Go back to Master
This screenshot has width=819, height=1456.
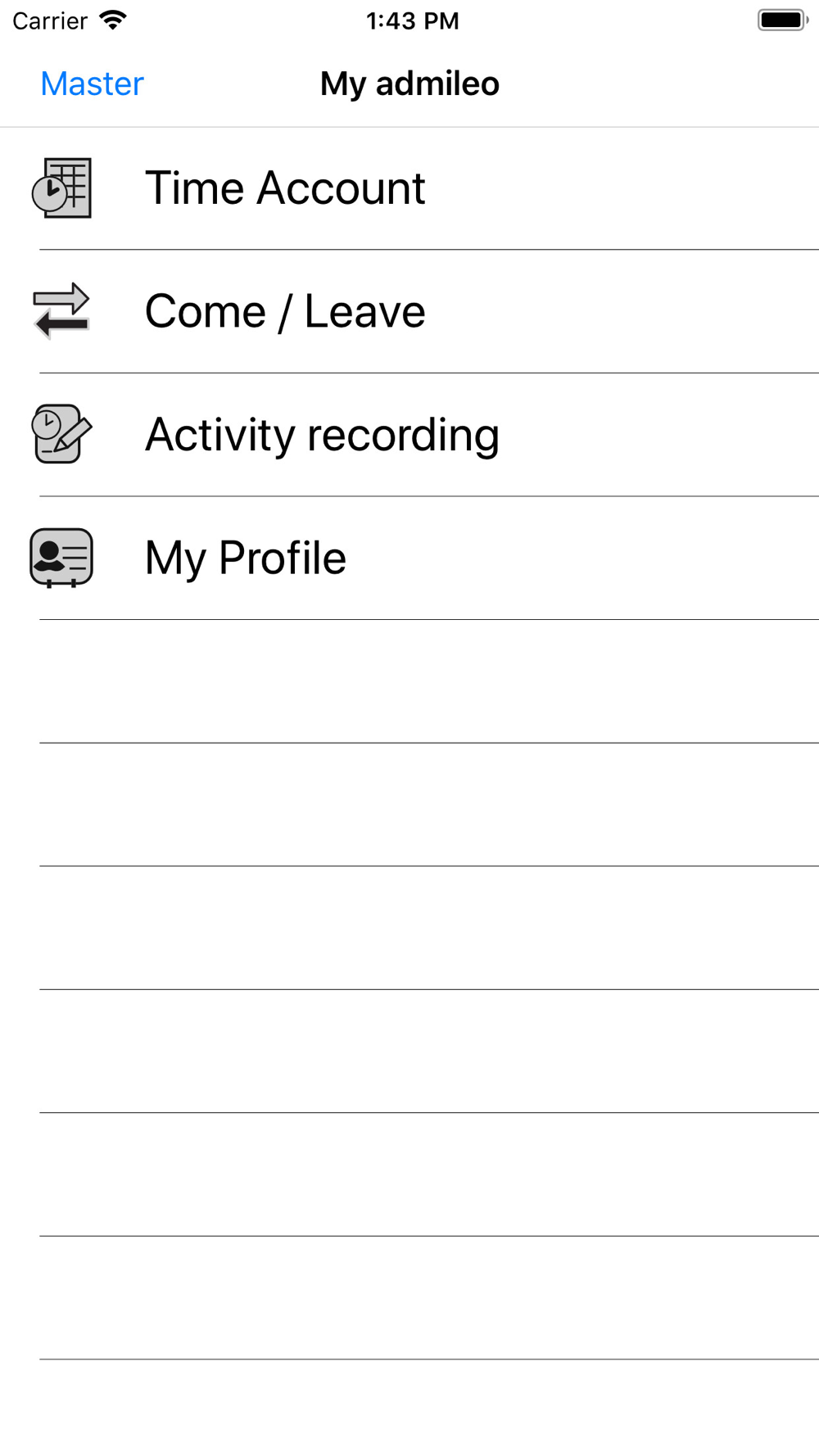click(x=92, y=84)
